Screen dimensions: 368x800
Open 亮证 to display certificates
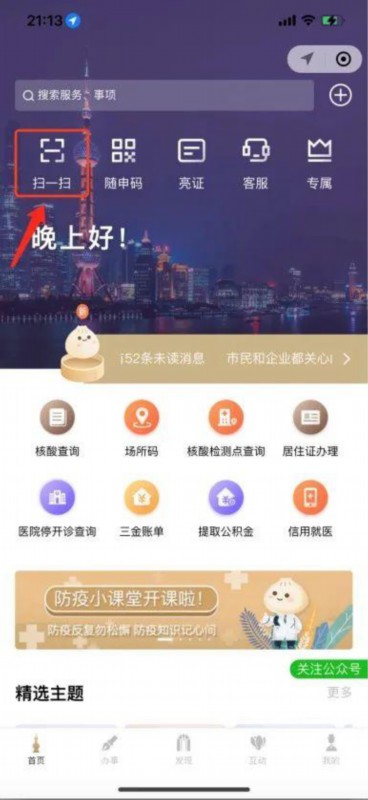tap(191, 163)
